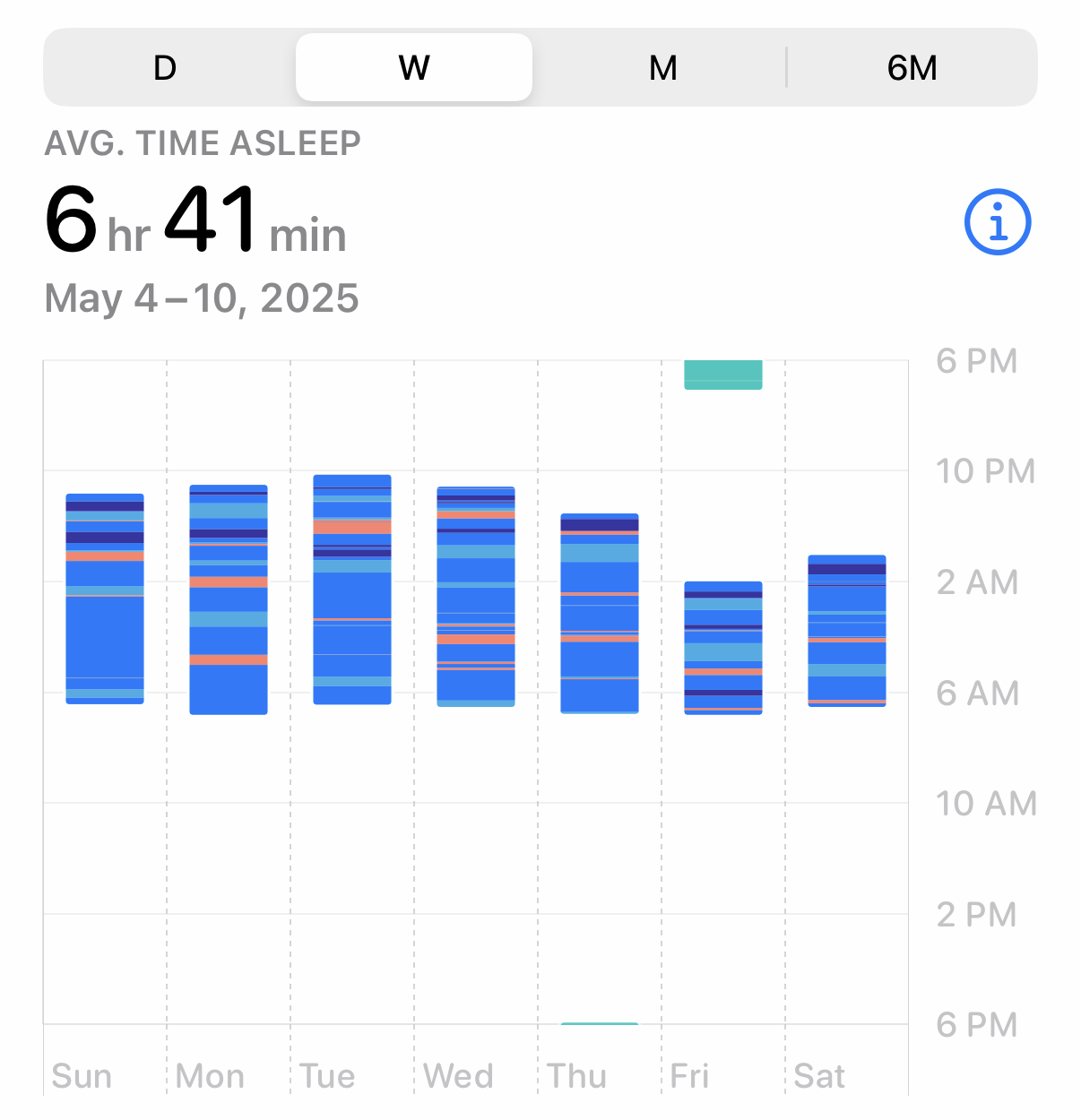
Task: Switch to the monthly view (M)
Action: (663, 68)
